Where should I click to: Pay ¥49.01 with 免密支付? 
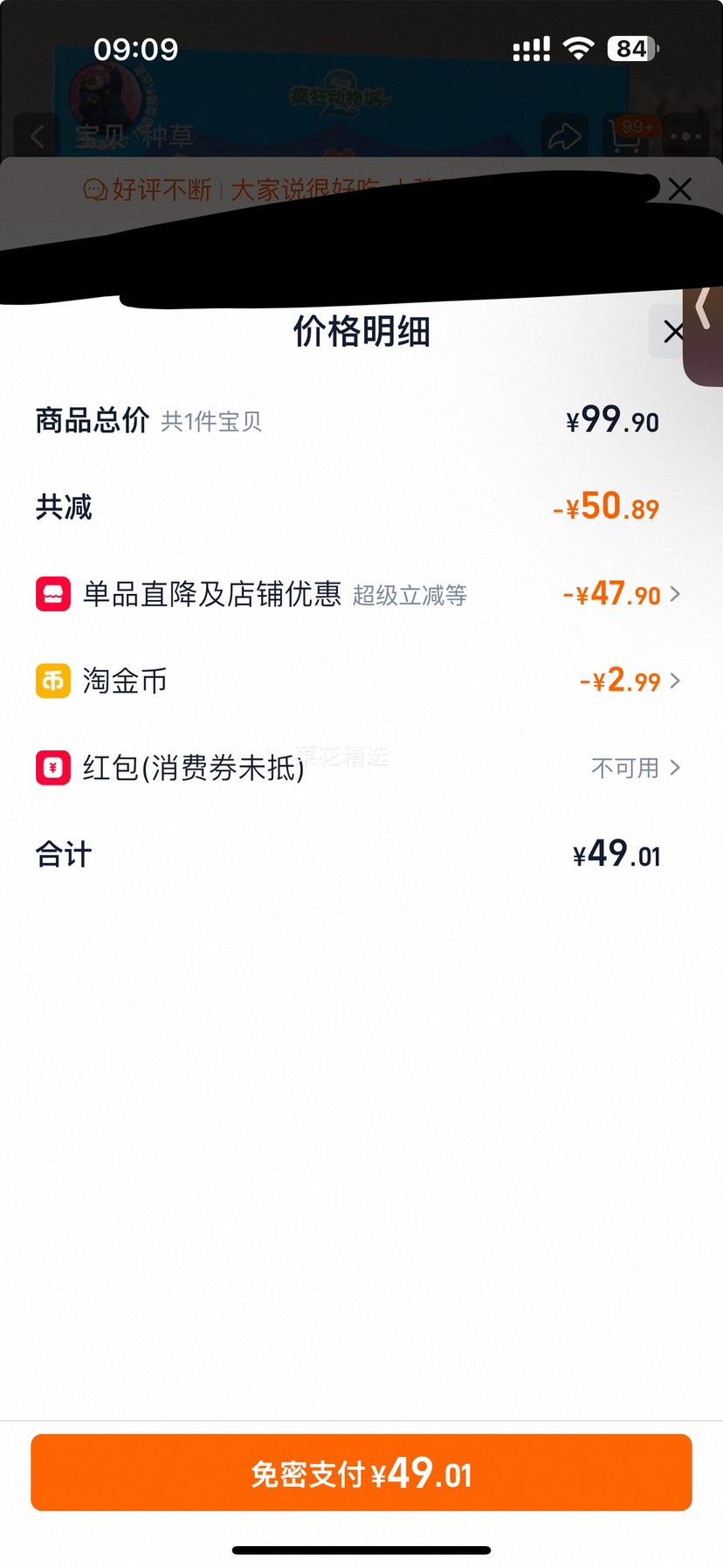(361, 1473)
